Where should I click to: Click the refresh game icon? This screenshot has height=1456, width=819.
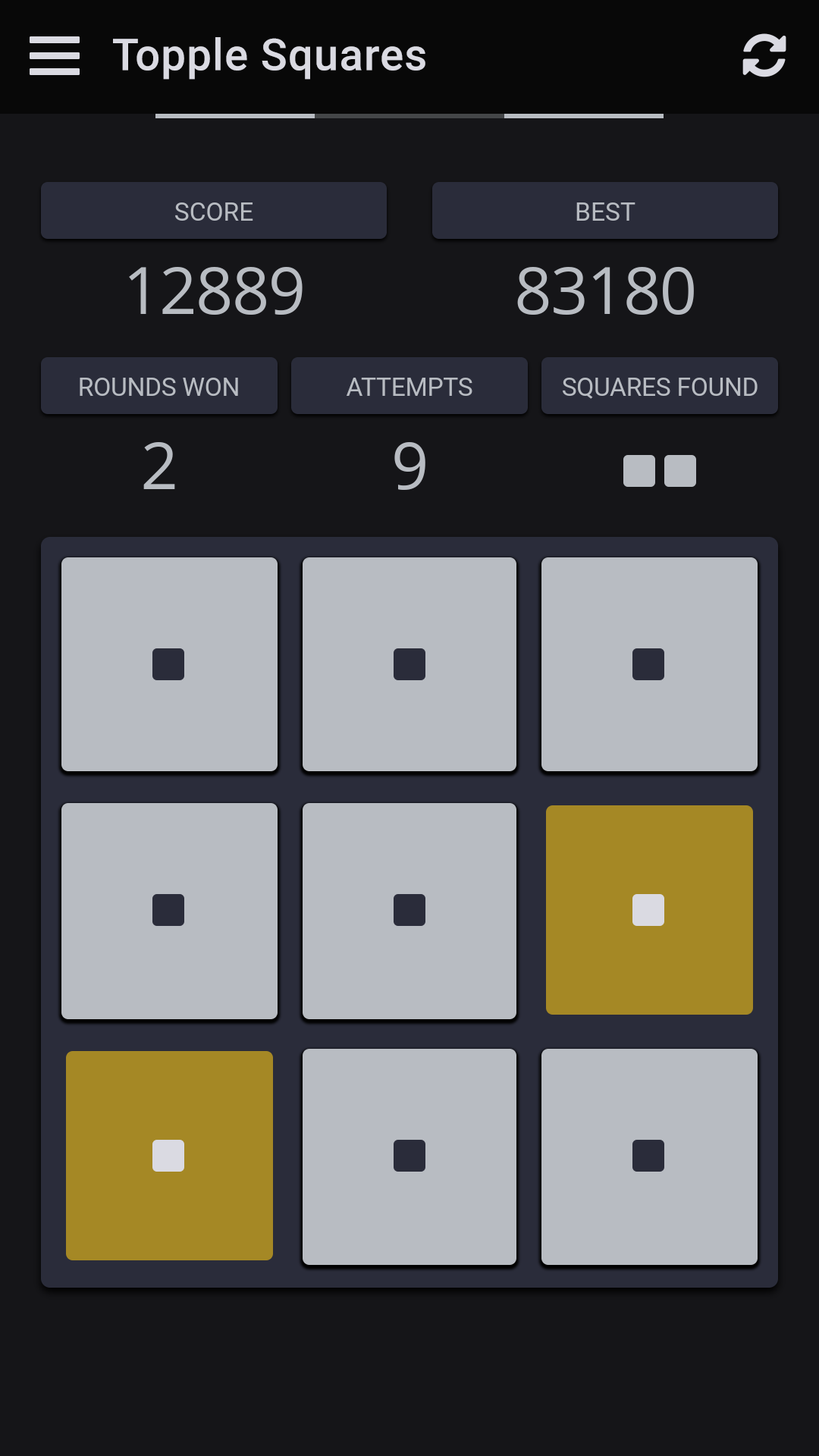(x=764, y=56)
